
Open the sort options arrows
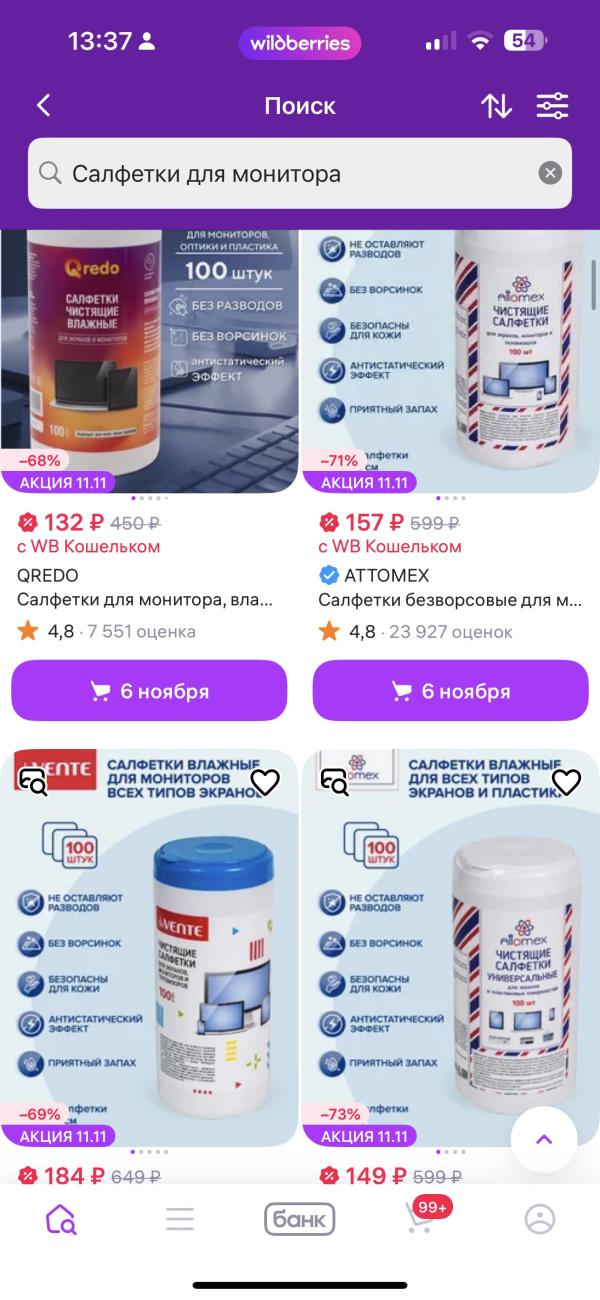click(x=496, y=106)
